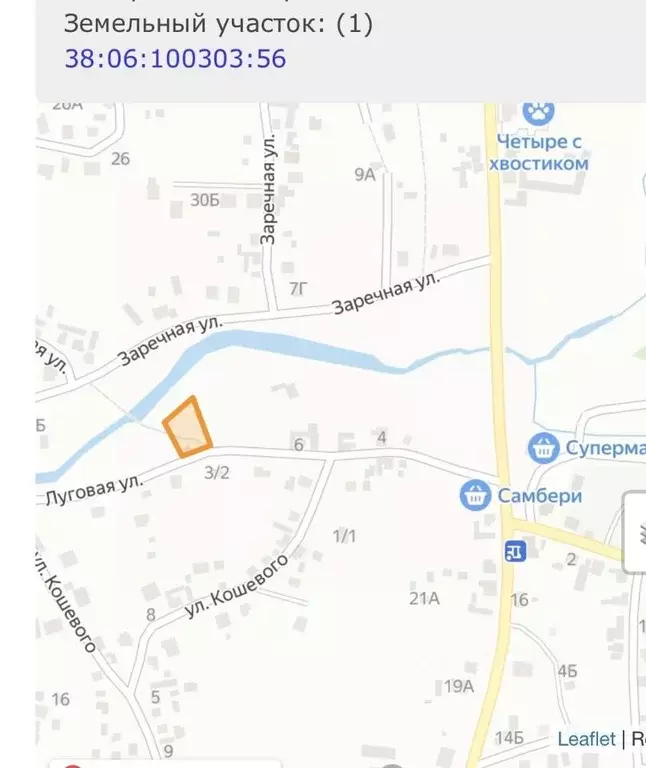Open the Четыре с хвостиком pet place marker
The height and width of the screenshot is (768, 646).
[541, 113]
